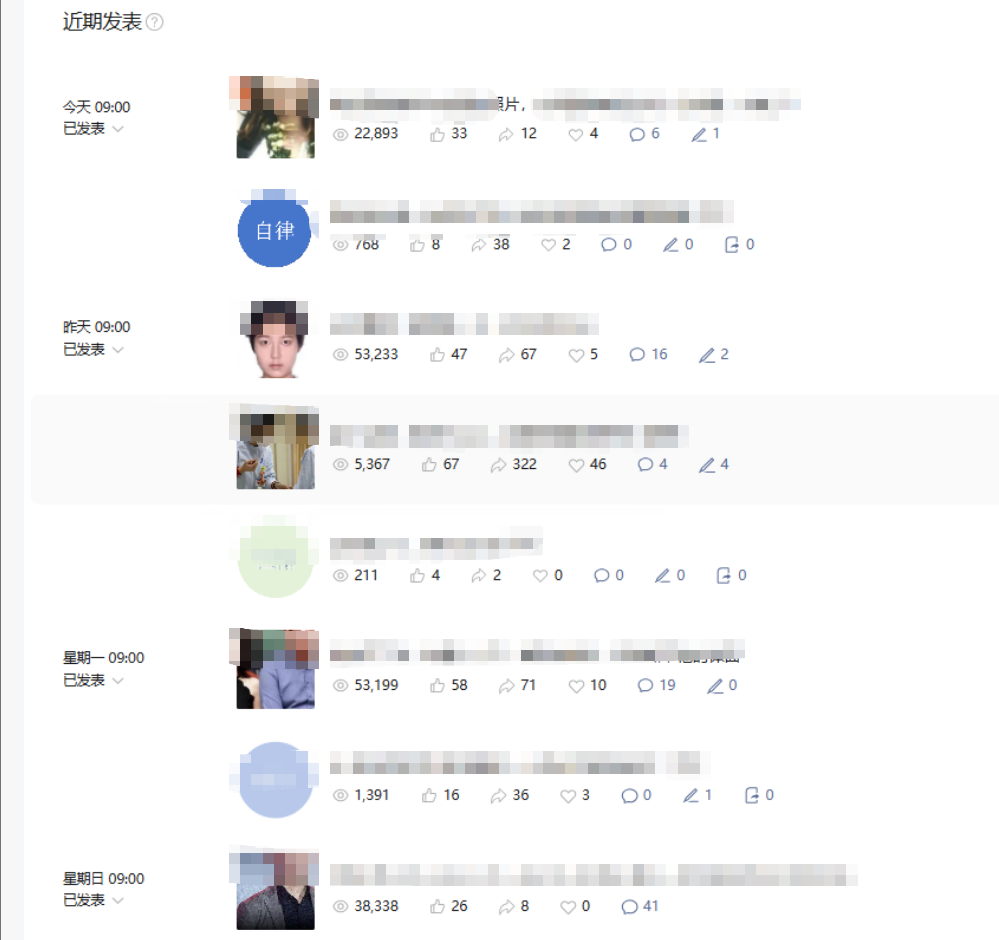This screenshot has width=999, height=940.
Task: View the 16 comments on the 53,233-view article
Action: (648, 355)
